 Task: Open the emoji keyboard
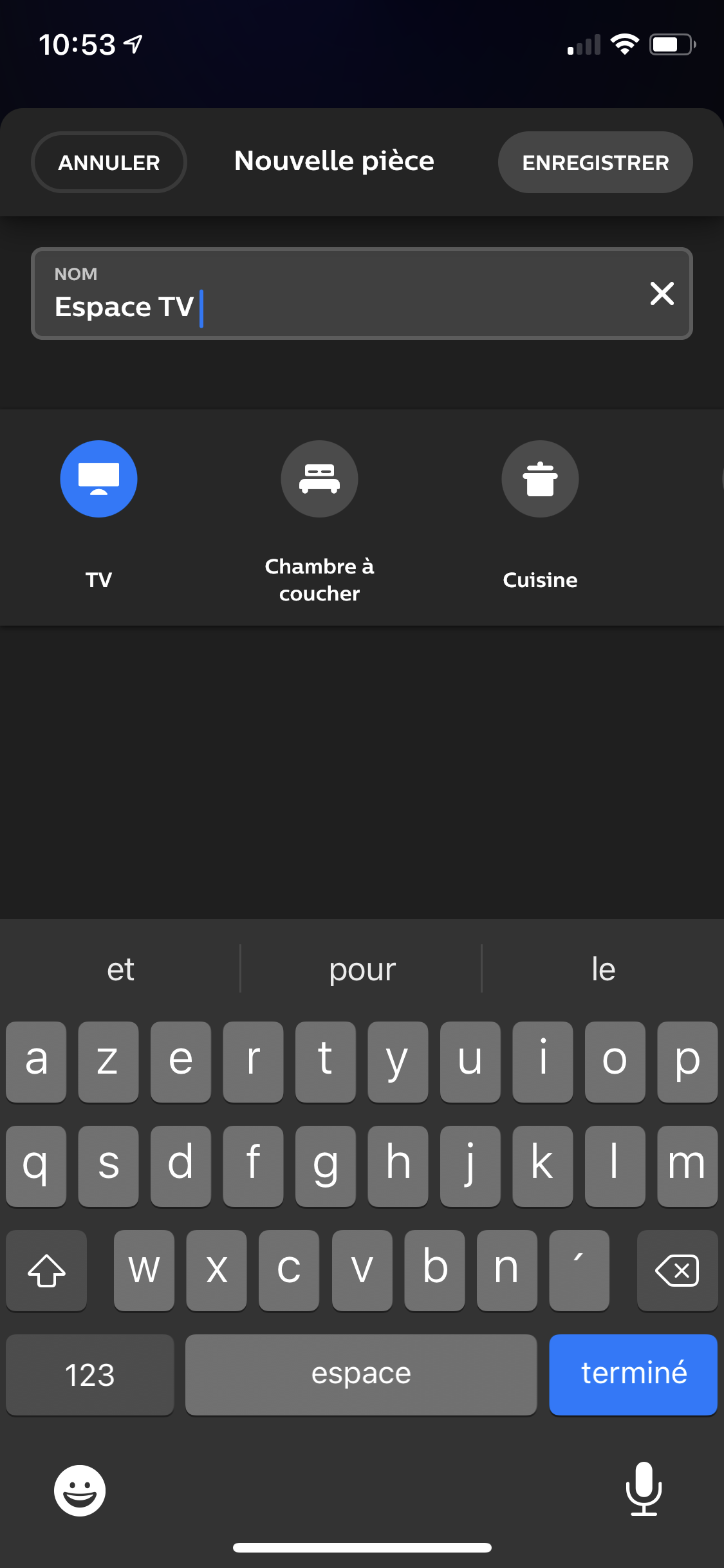coord(80,1490)
